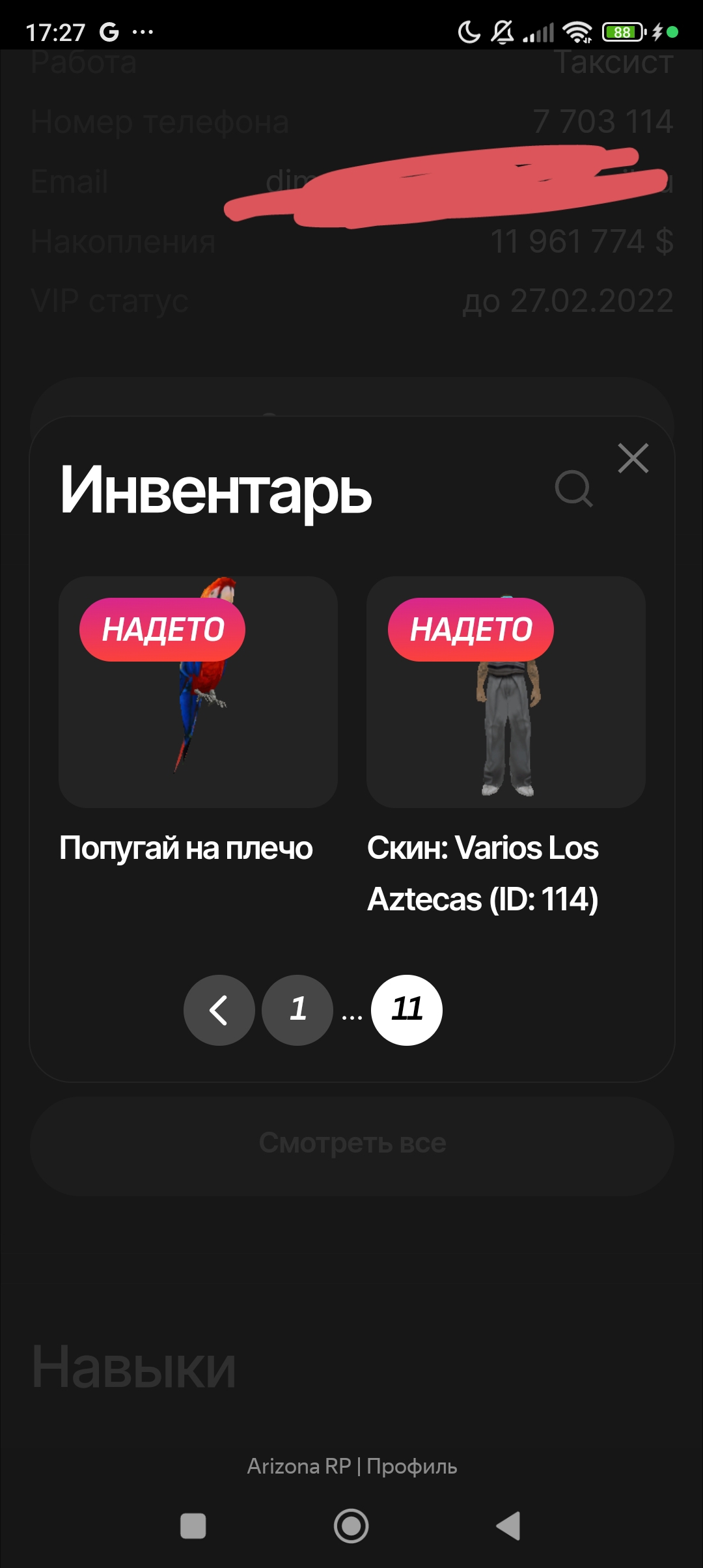The image size is (703, 1568).
Task: Go to previous inventory page arrow
Action: pos(219,1010)
